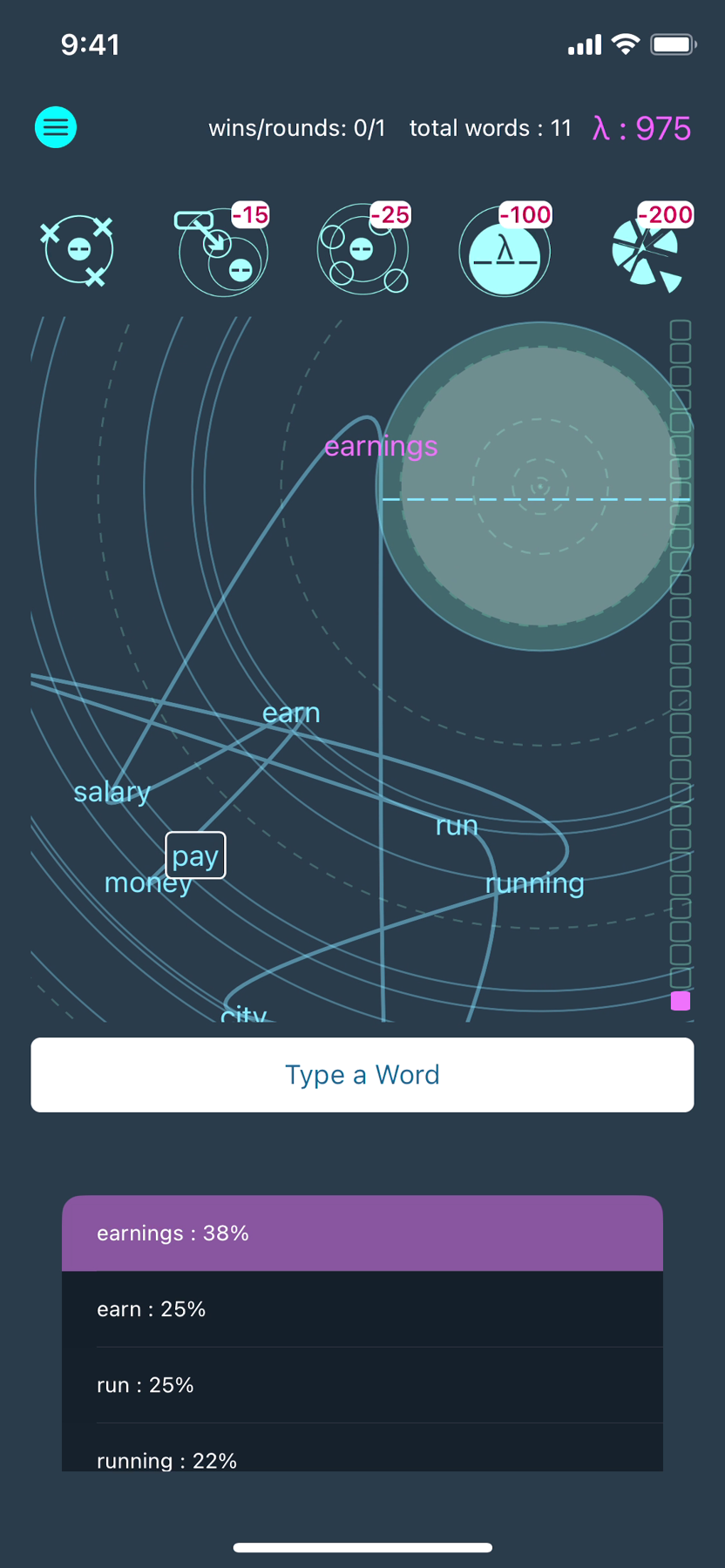The width and height of the screenshot is (725, 1568).
Task: Select the earnings 38% row
Action: point(362,1233)
